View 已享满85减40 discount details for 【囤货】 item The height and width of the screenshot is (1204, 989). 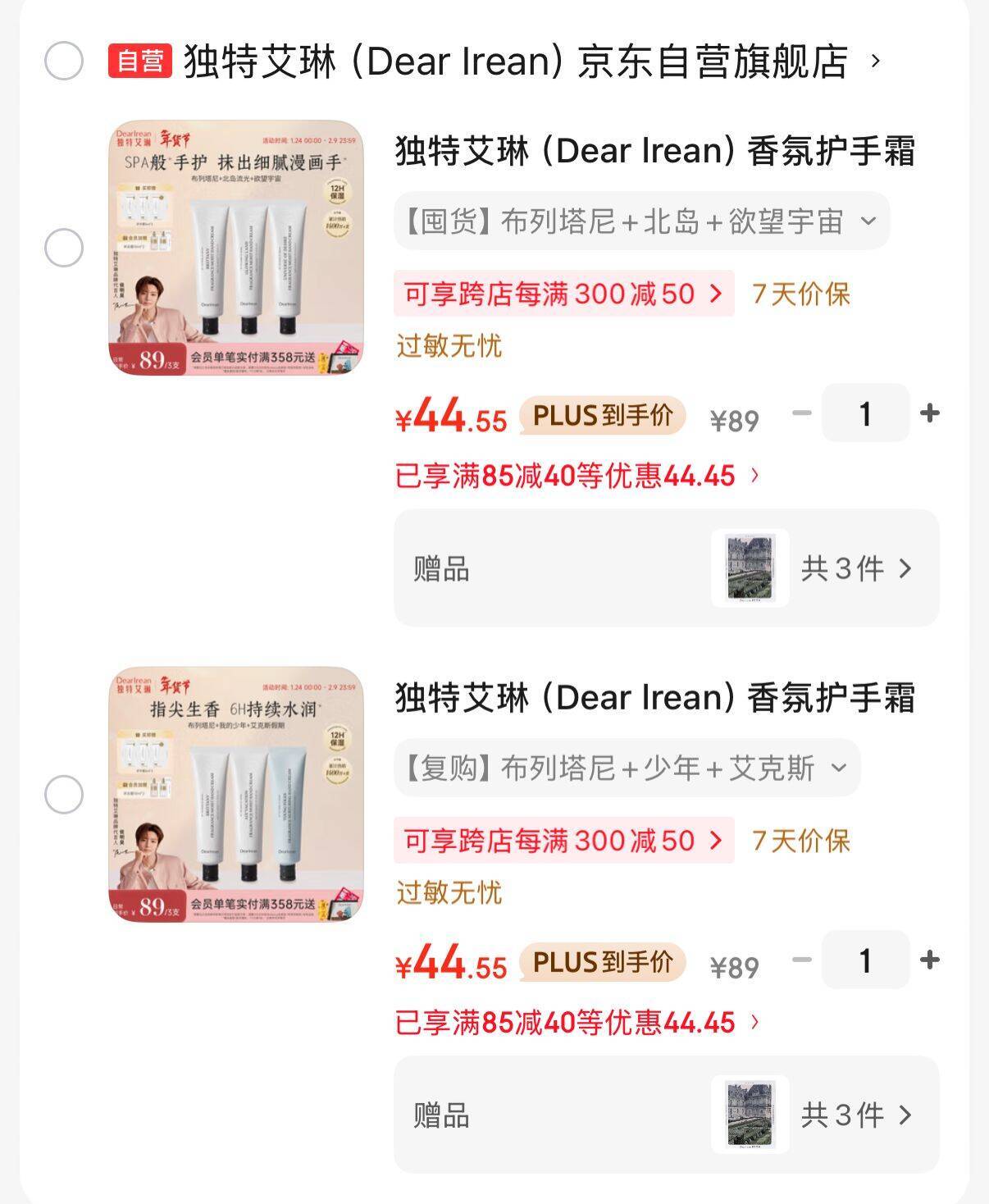point(577,476)
